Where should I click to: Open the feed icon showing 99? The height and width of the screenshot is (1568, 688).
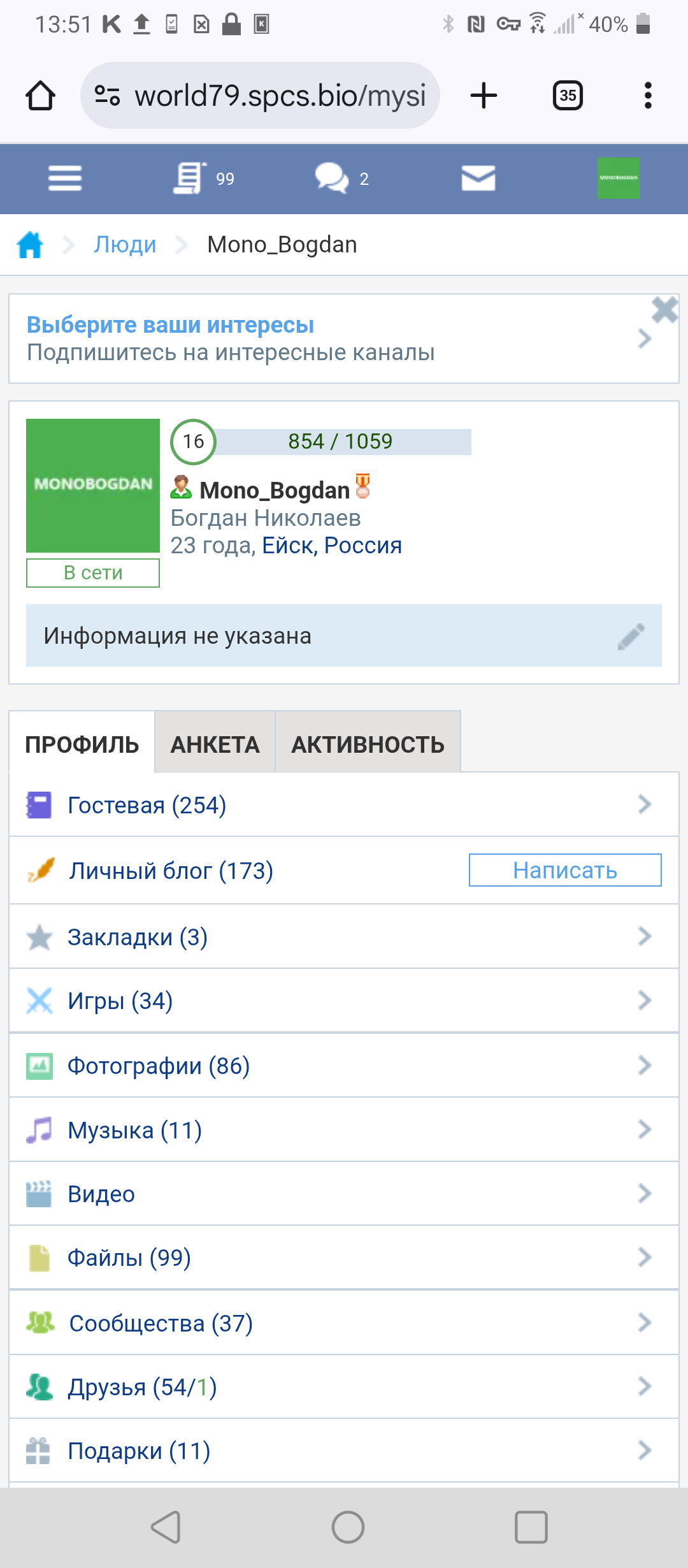203,178
